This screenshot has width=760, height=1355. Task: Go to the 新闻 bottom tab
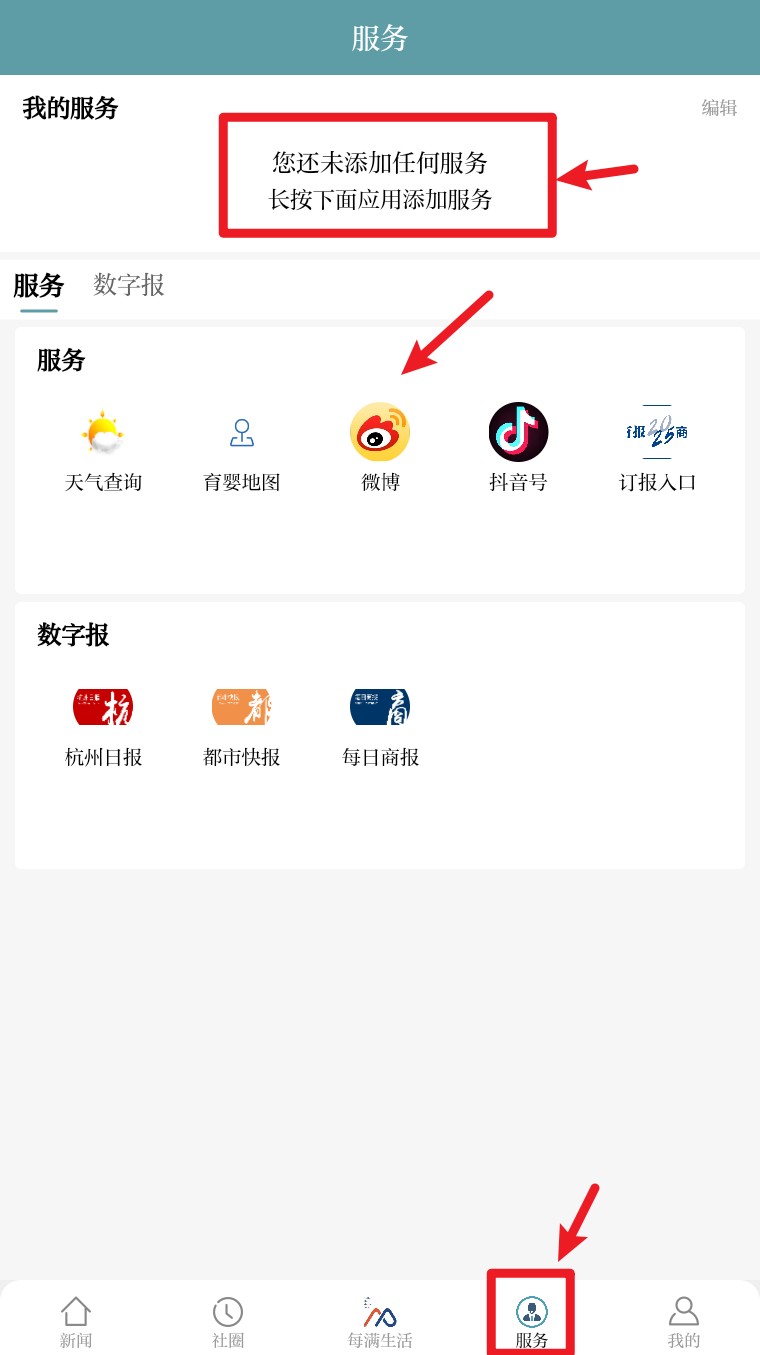coord(76,1322)
